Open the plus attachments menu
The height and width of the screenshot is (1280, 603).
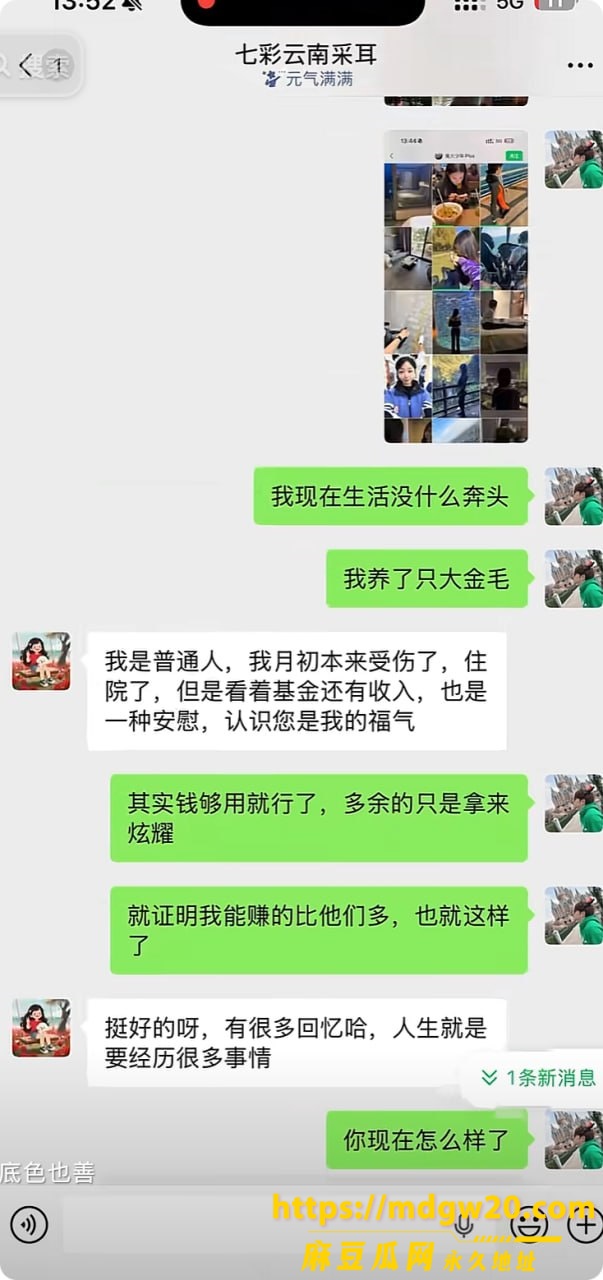coord(583,1225)
